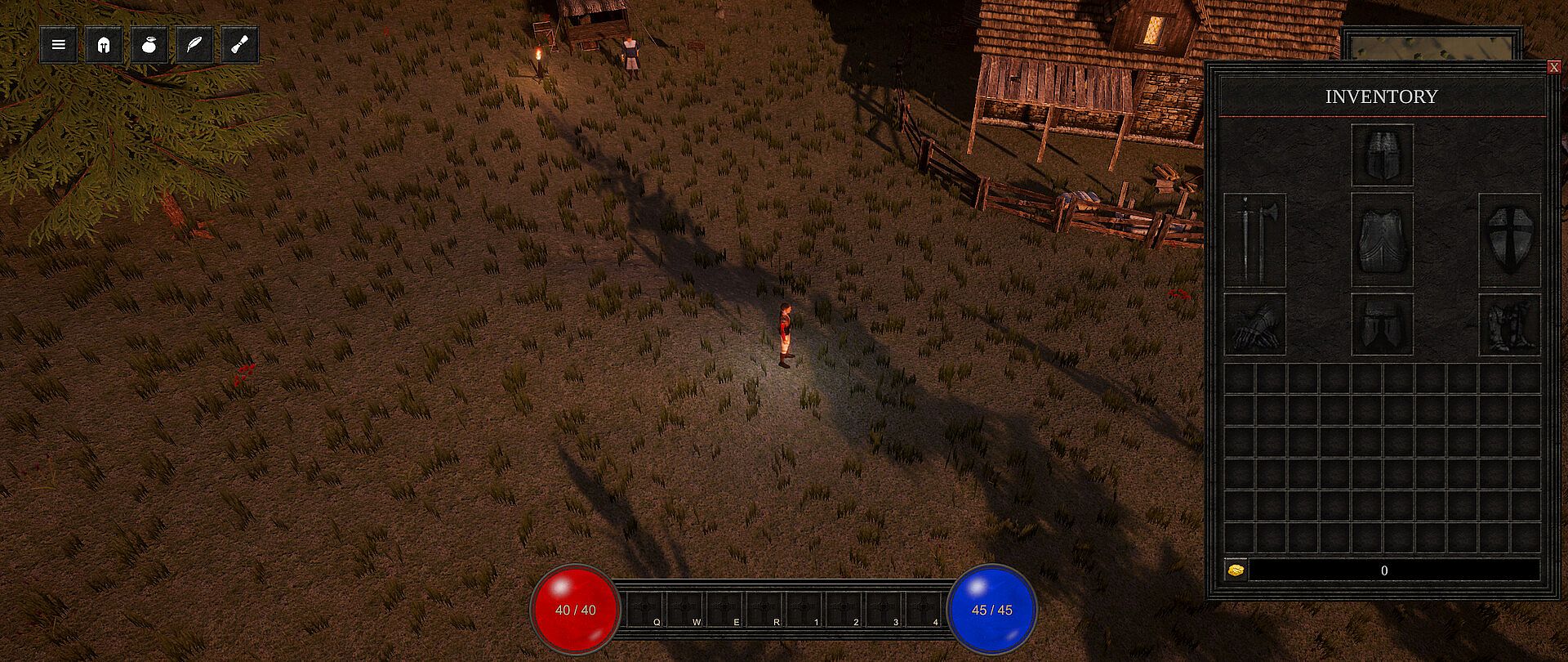
Task: Open the hamburger main menu
Action: pos(58,45)
